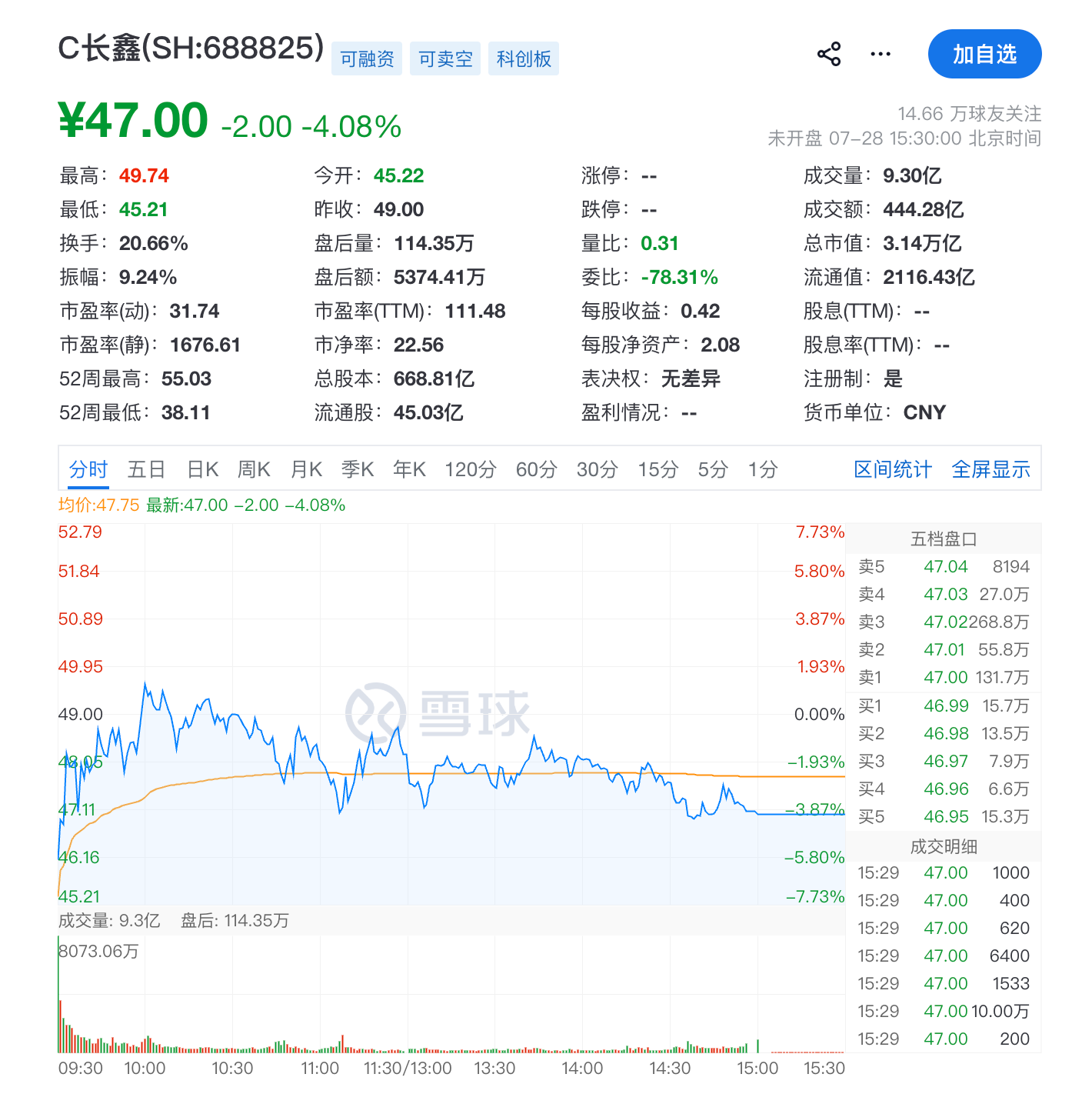Switch to the 周K chart
The height and width of the screenshot is (1114, 1092).
point(254,469)
